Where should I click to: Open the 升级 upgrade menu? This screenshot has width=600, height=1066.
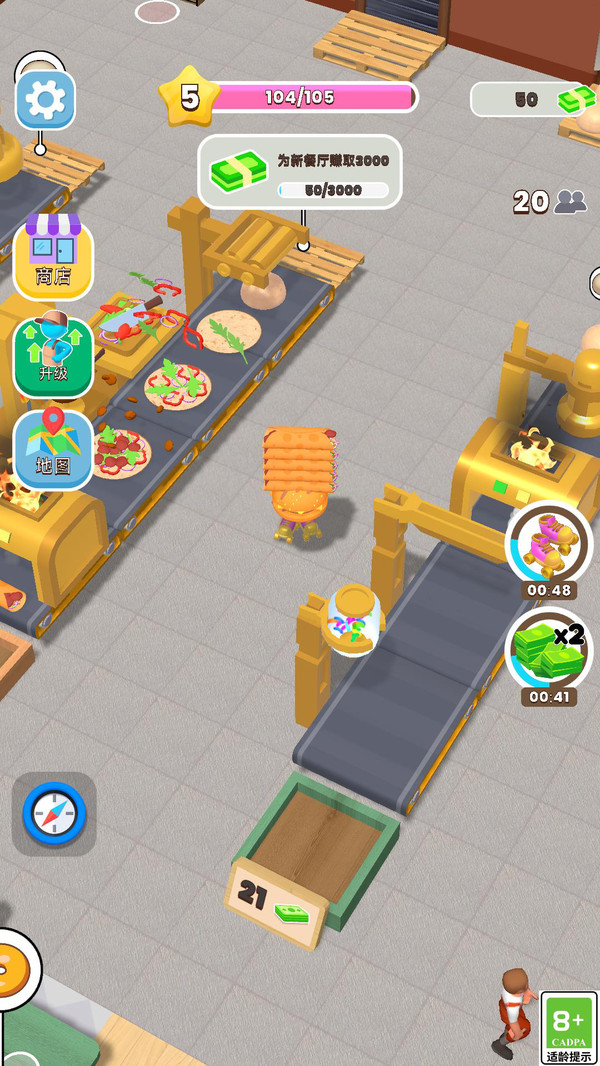[53, 355]
